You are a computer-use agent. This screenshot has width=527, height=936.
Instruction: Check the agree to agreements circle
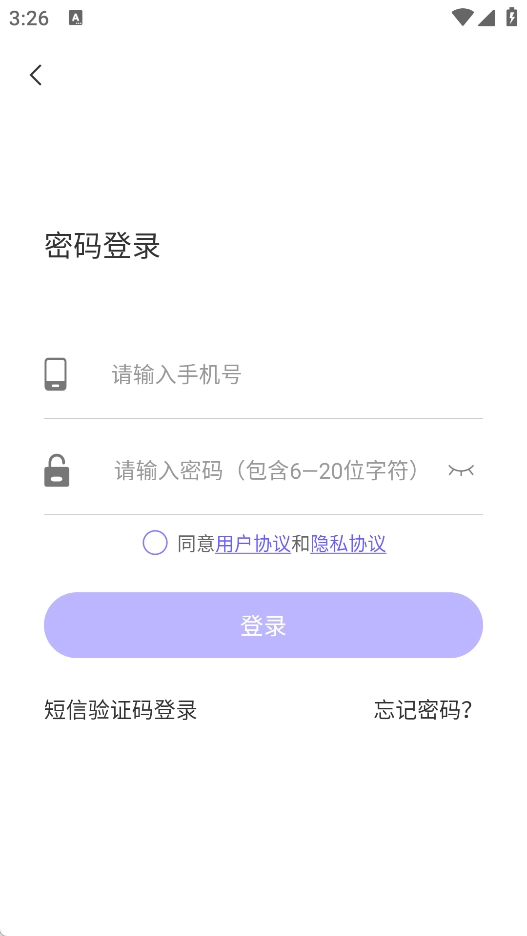pyautogui.click(x=155, y=543)
